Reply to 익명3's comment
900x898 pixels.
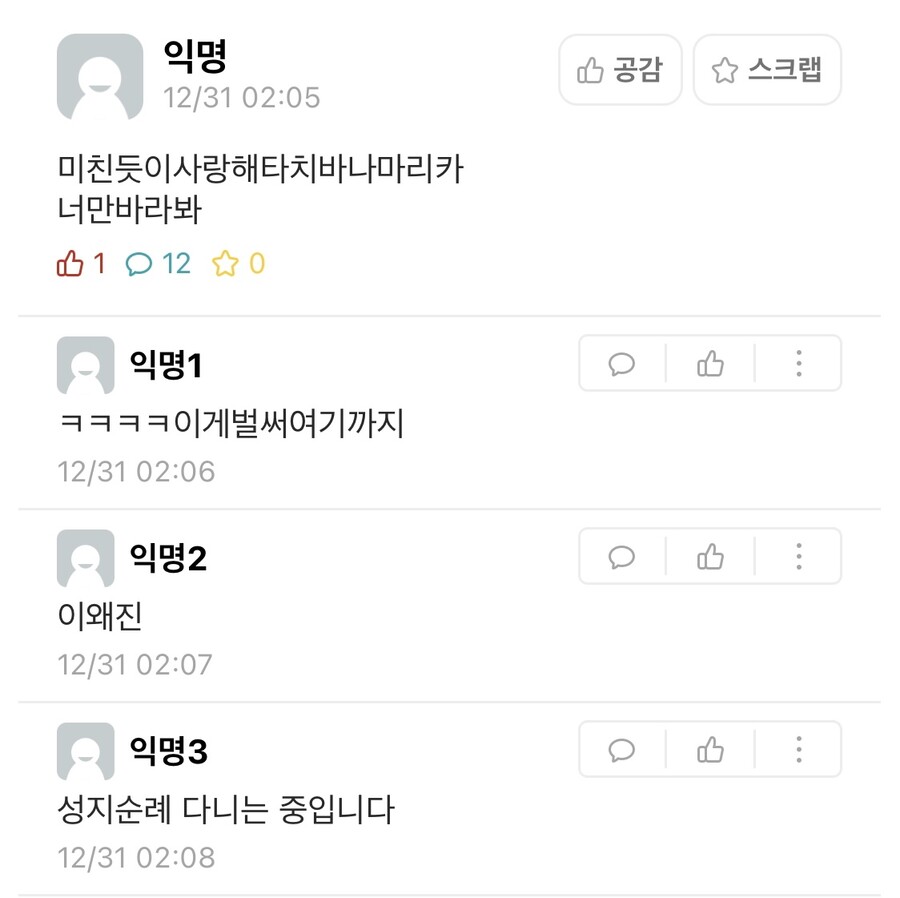point(622,750)
